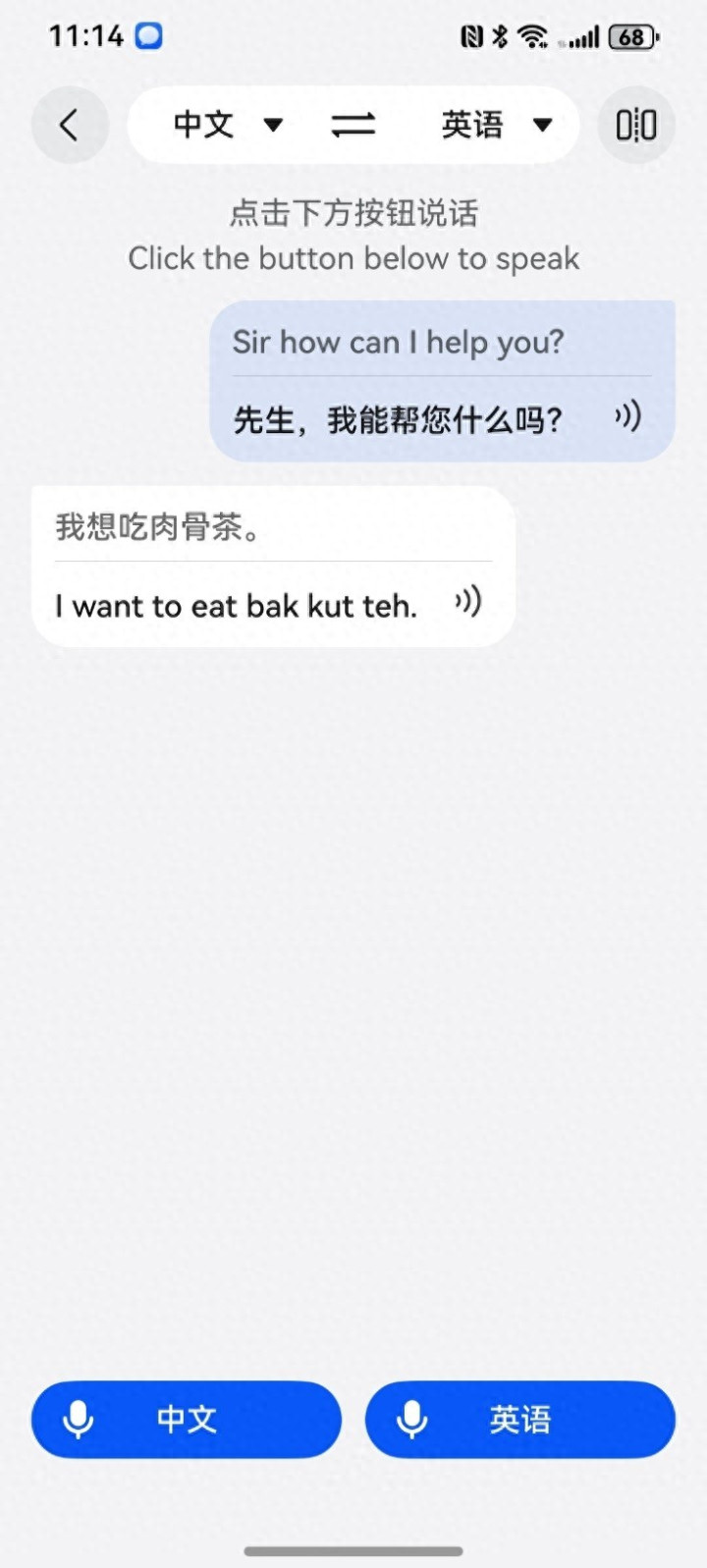The width and height of the screenshot is (707, 1568).
Task: Tap the 英语 microphone button to speak
Action: (520, 1419)
